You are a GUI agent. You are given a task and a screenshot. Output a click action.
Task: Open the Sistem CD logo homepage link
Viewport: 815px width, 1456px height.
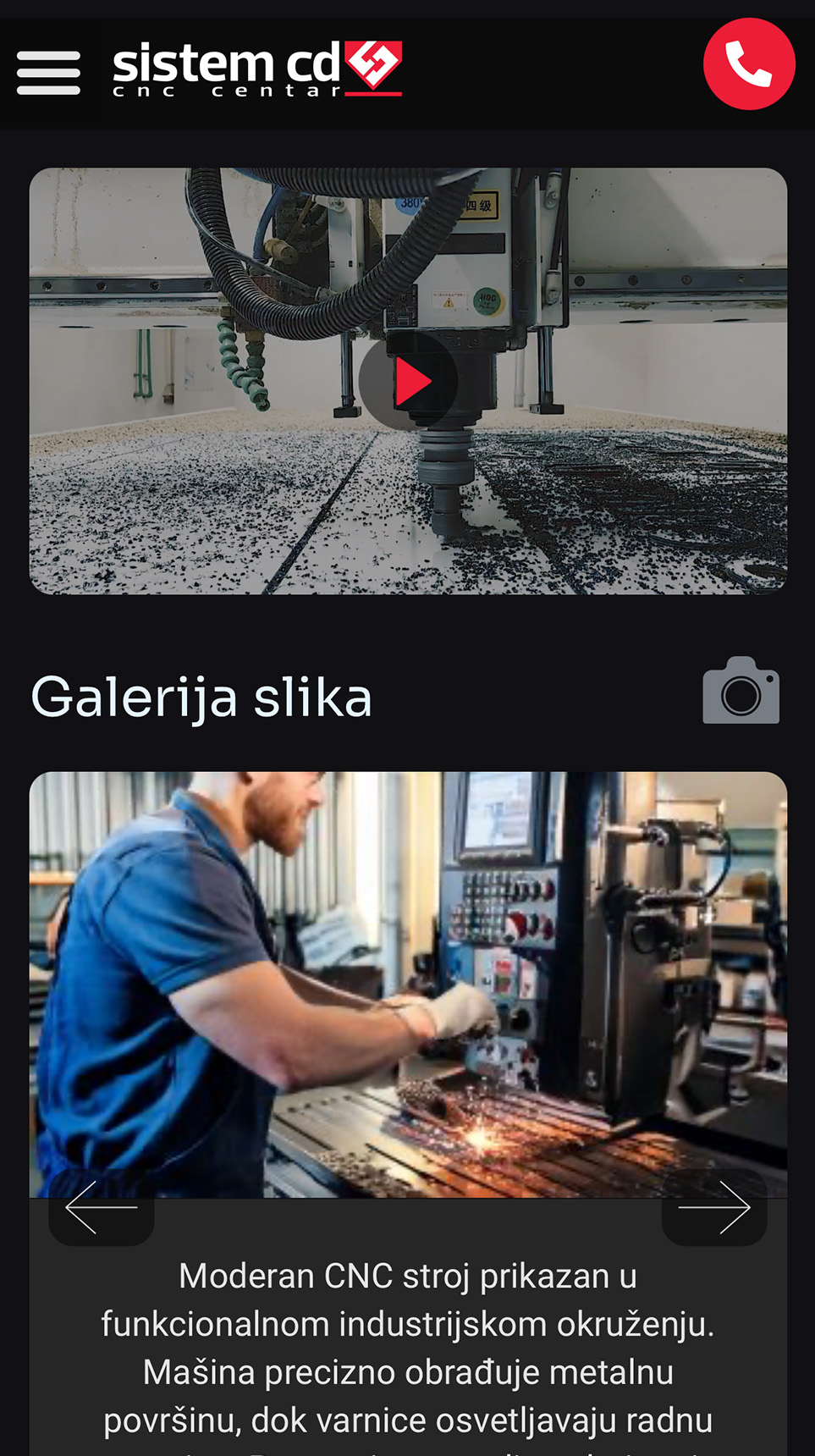tap(257, 69)
